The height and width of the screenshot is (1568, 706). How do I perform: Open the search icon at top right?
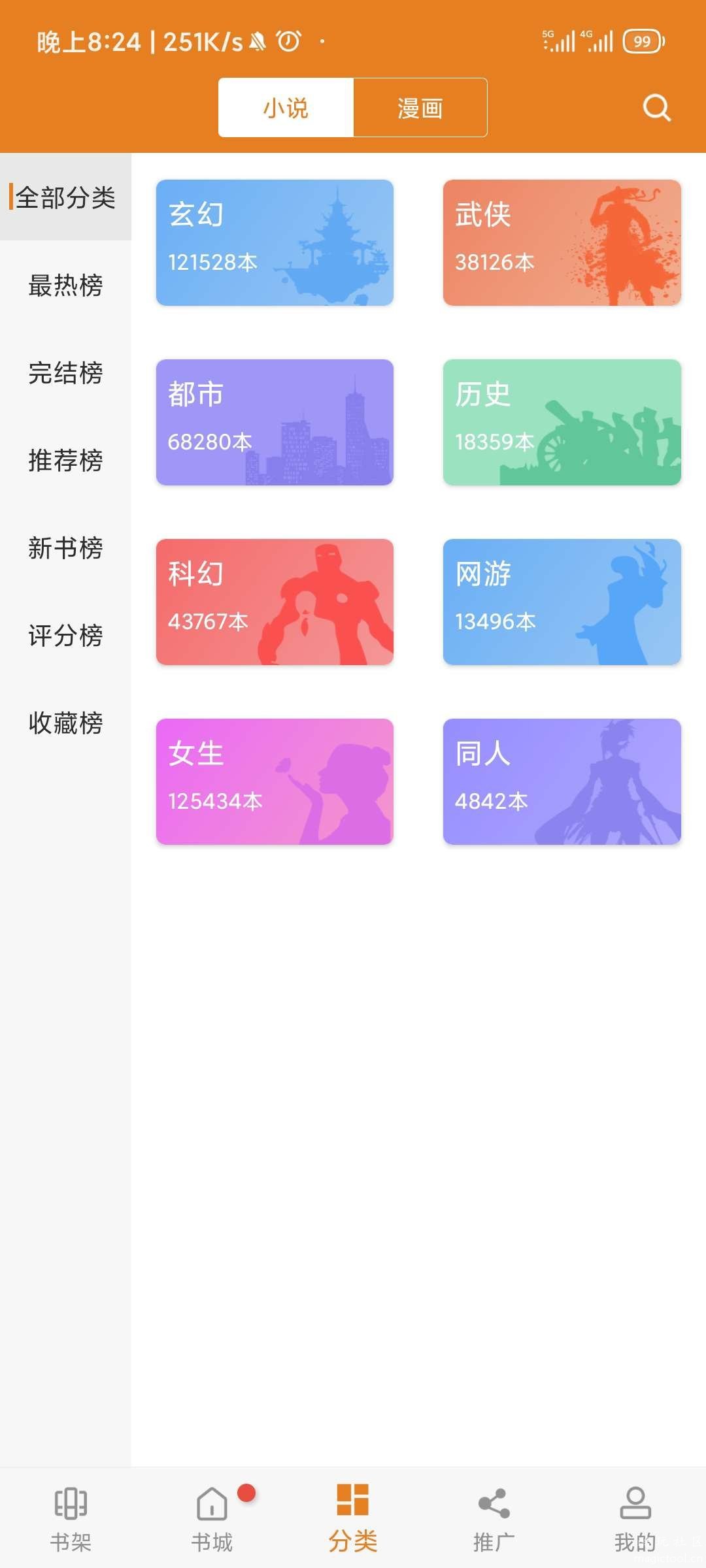(x=656, y=108)
